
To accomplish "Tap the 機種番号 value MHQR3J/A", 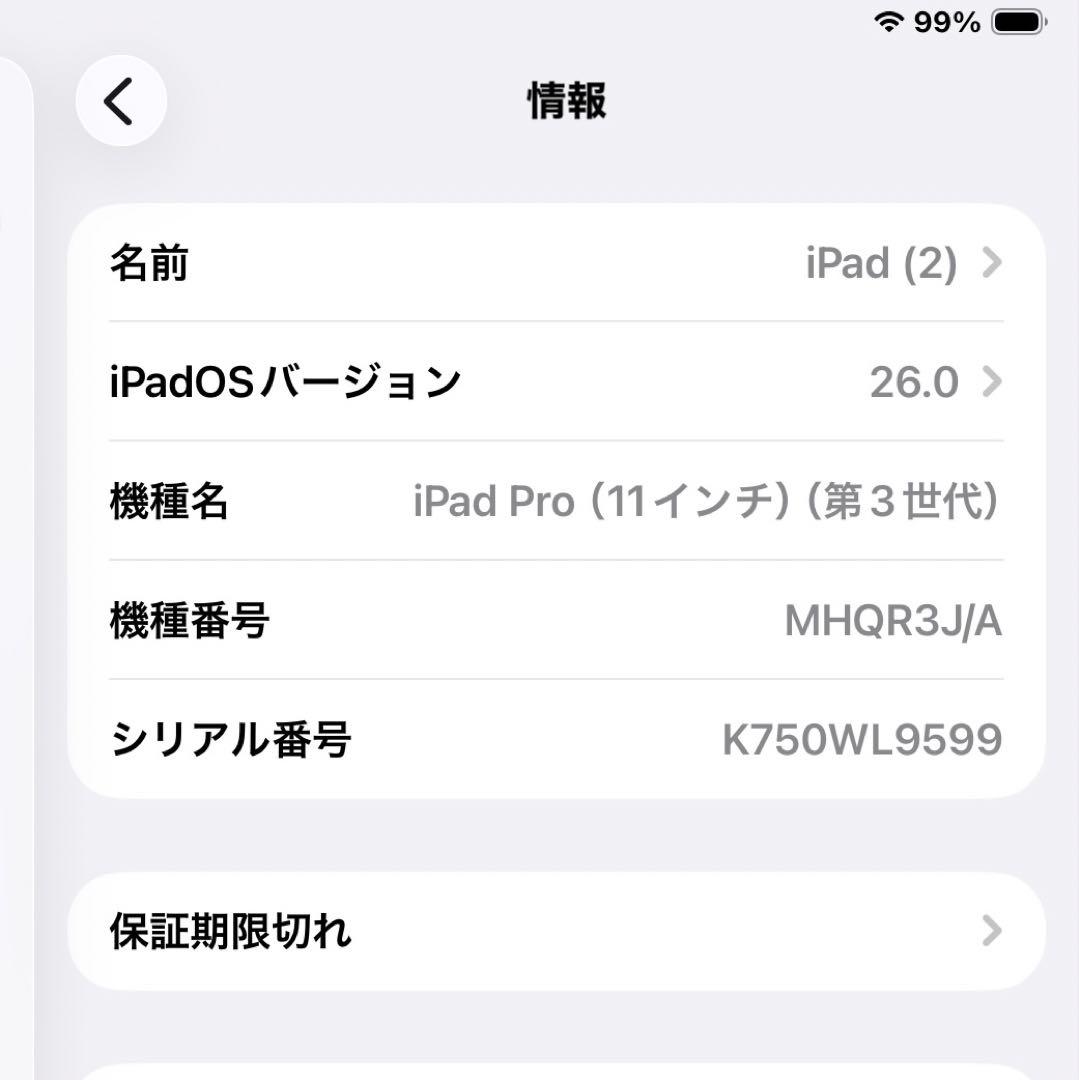I will tap(894, 620).
